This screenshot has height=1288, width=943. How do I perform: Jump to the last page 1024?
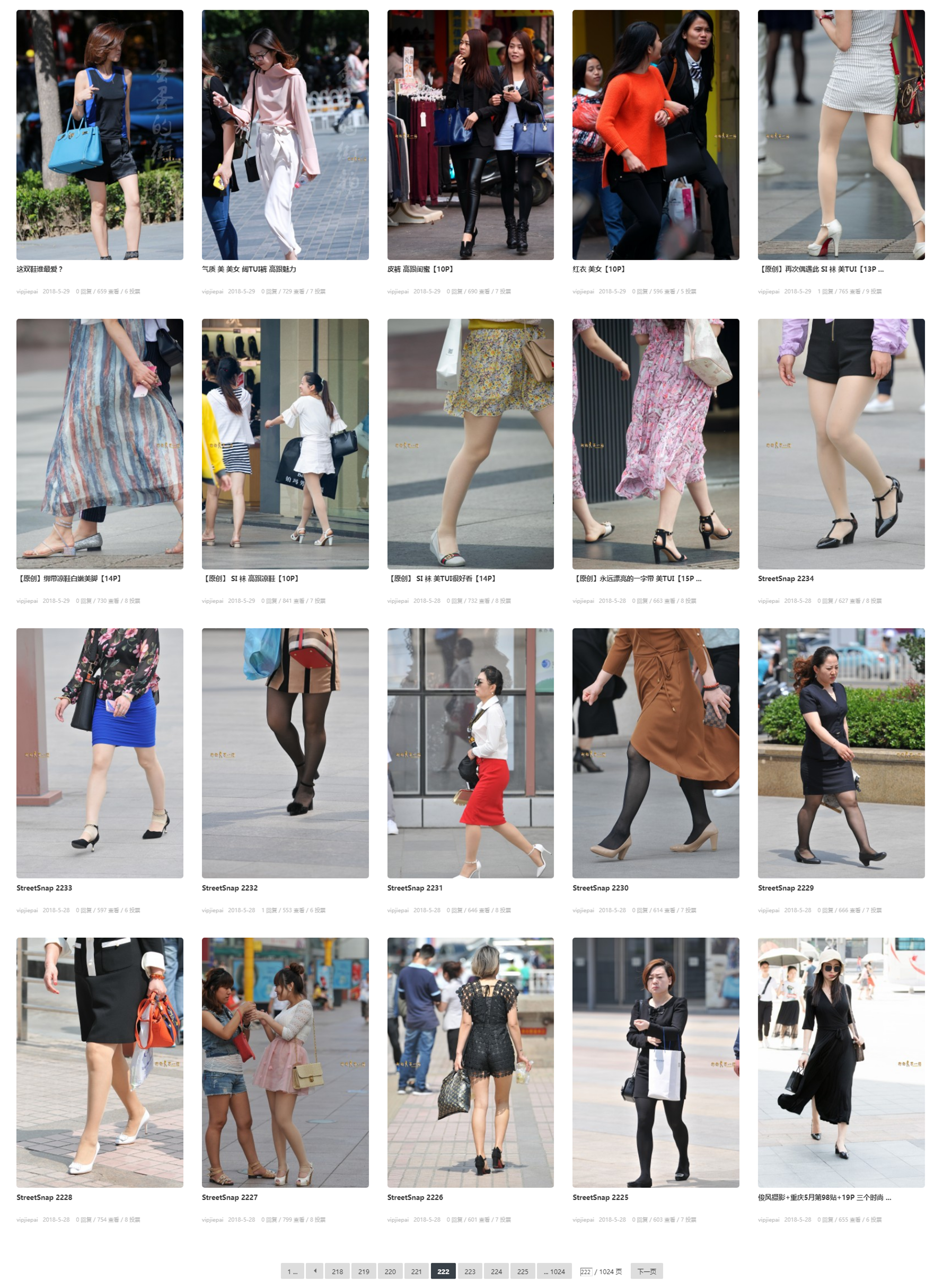(x=554, y=1271)
